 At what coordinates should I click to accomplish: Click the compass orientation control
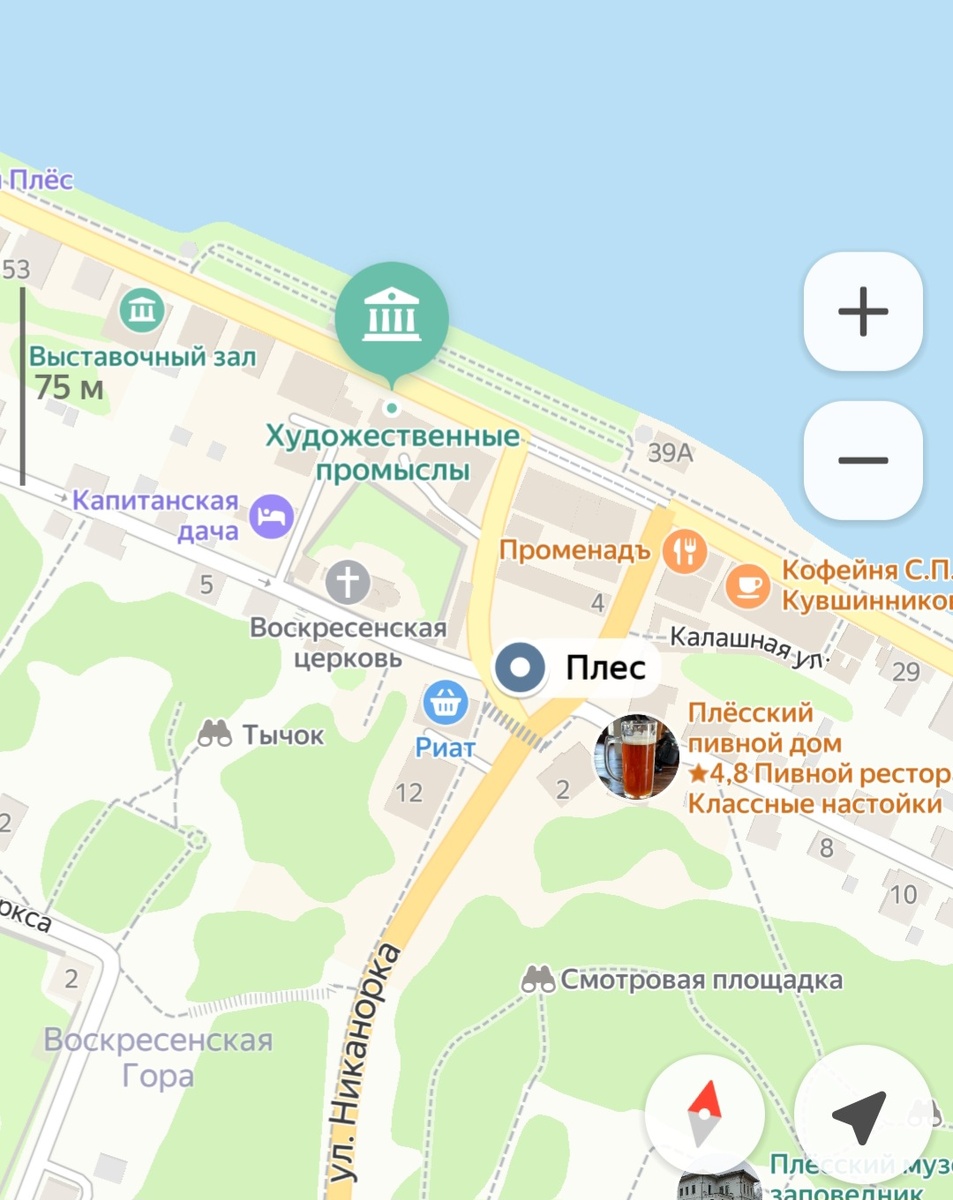click(x=705, y=1112)
